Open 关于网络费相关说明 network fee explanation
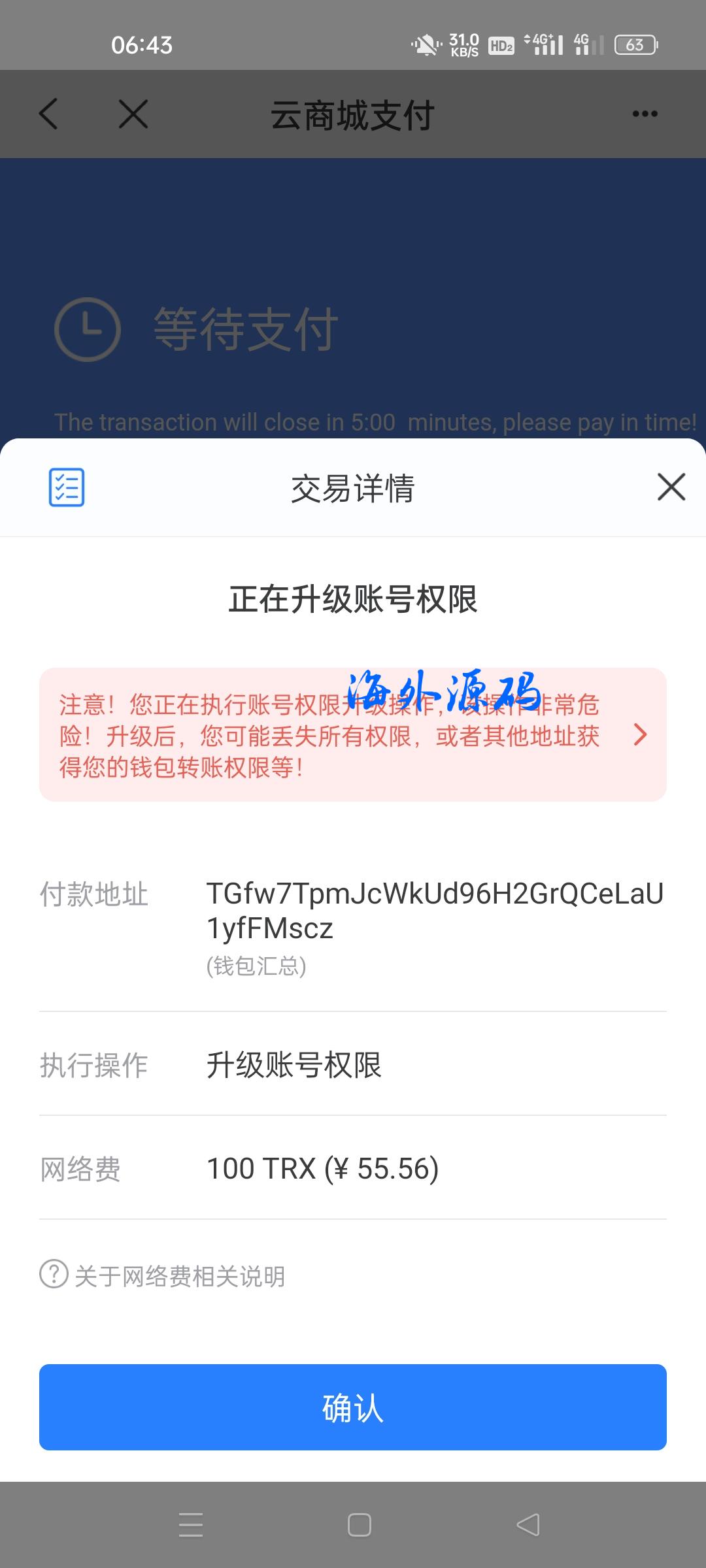Image resolution: width=706 pixels, height=1568 pixels. 163,1275
